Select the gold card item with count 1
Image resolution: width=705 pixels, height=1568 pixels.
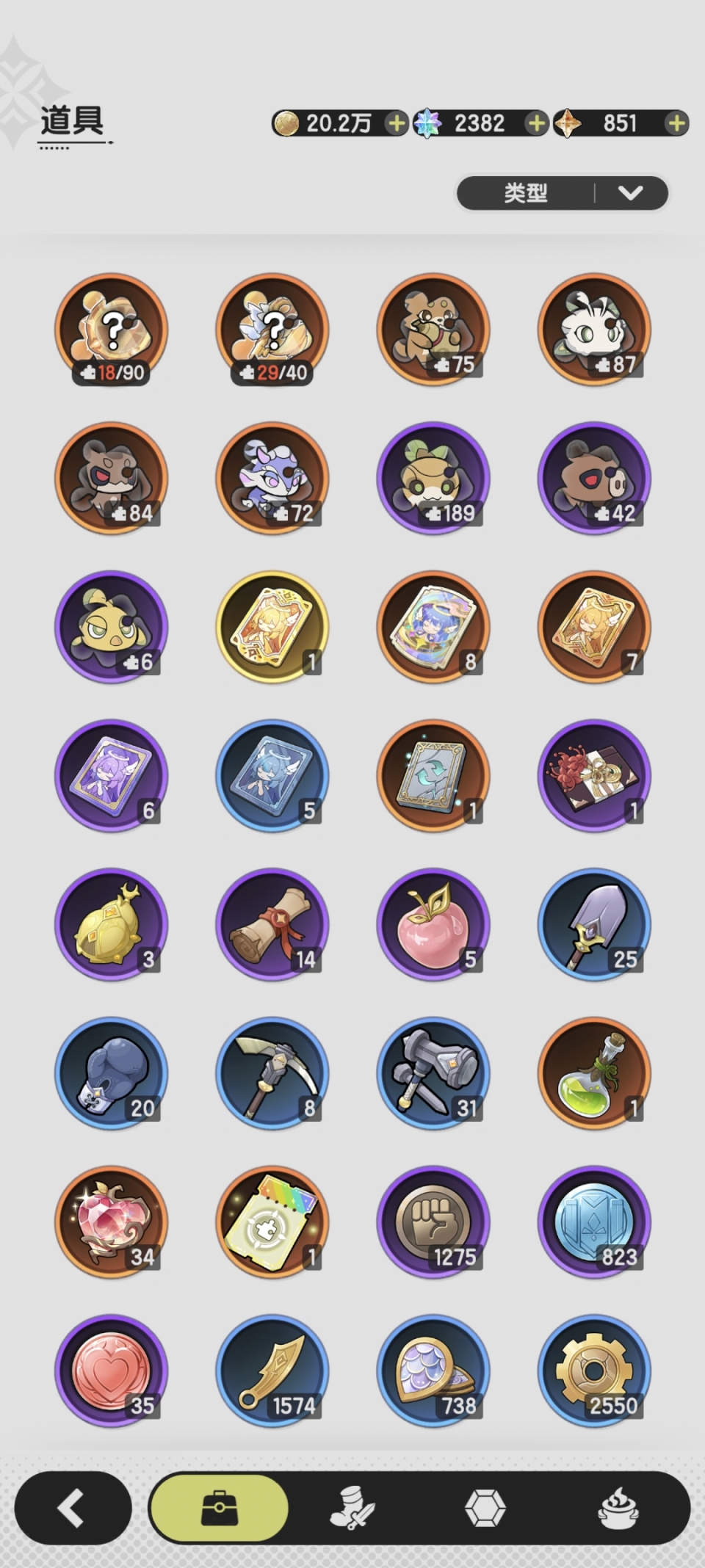click(x=272, y=627)
